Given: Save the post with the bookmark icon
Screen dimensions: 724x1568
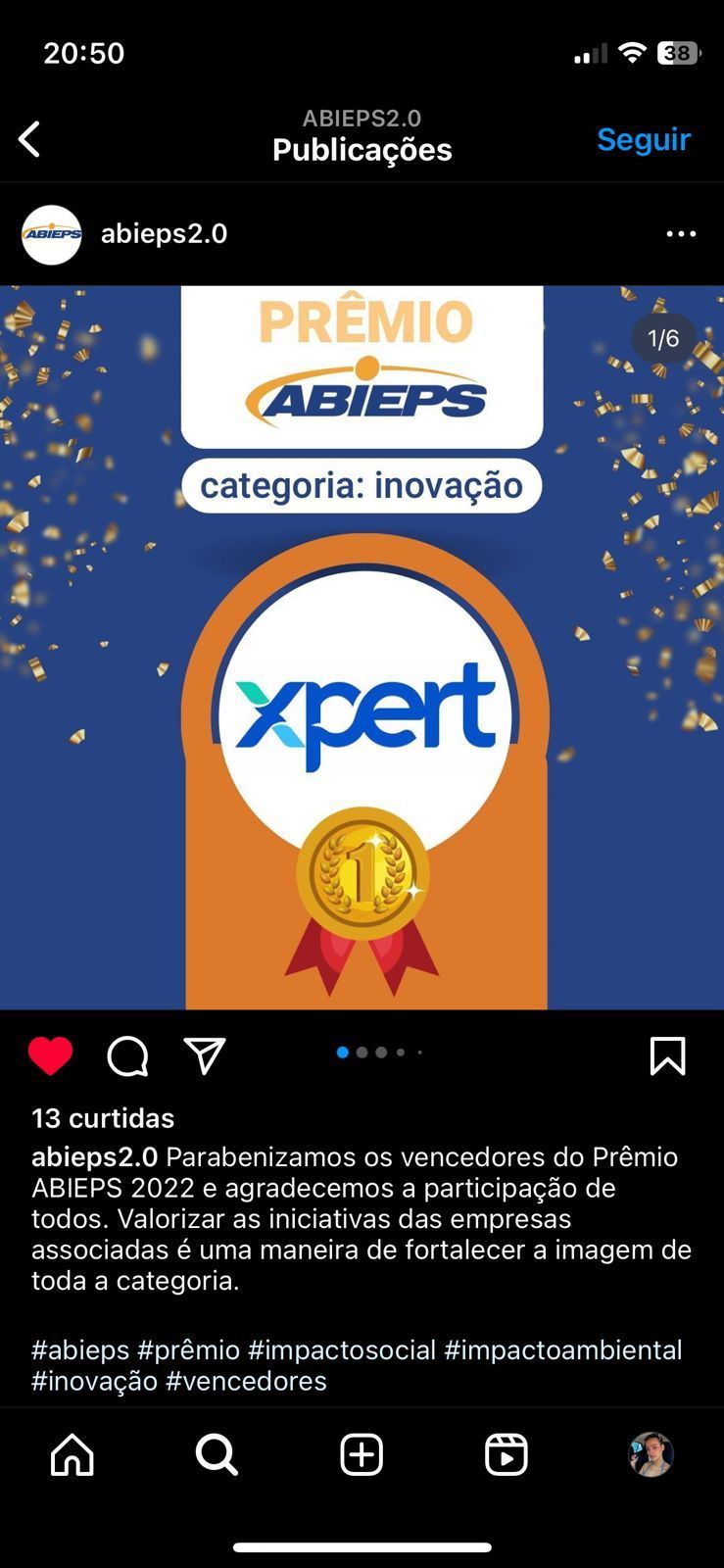Looking at the screenshot, I should click(x=667, y=1056).
